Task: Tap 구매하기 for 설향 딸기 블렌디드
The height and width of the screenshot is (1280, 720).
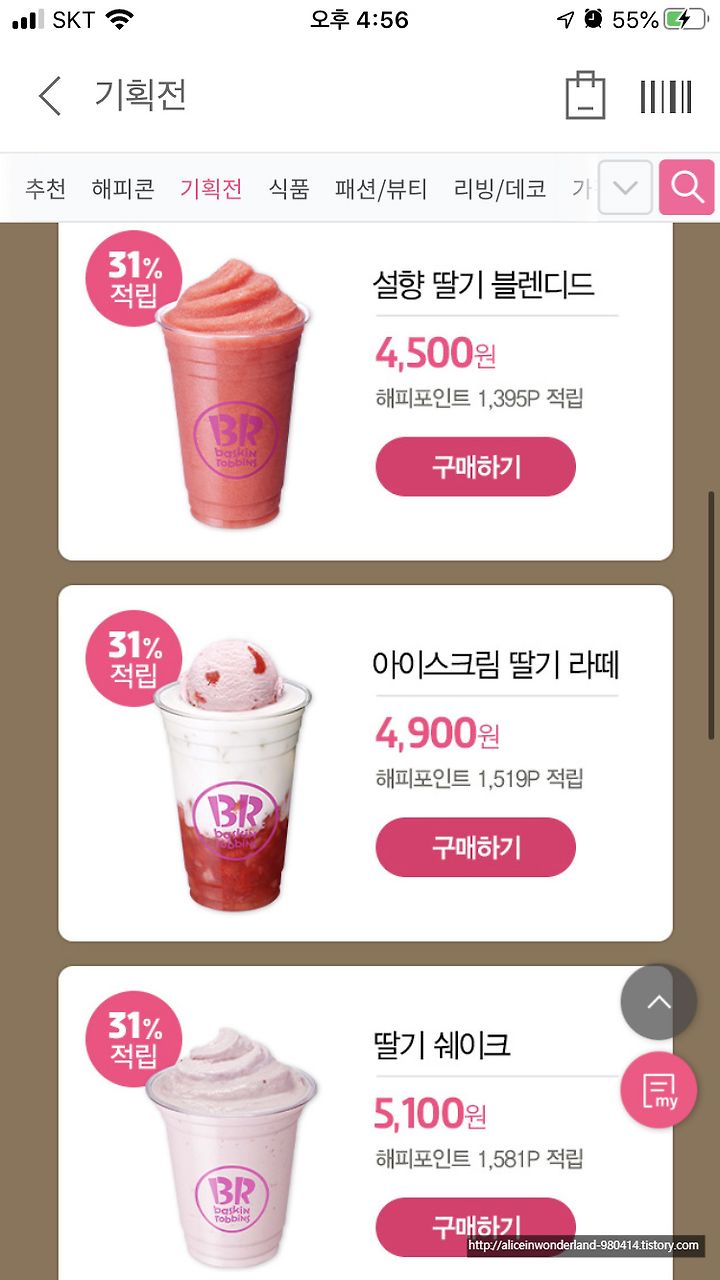Action: pyautogui.click(x=476, y=466)
